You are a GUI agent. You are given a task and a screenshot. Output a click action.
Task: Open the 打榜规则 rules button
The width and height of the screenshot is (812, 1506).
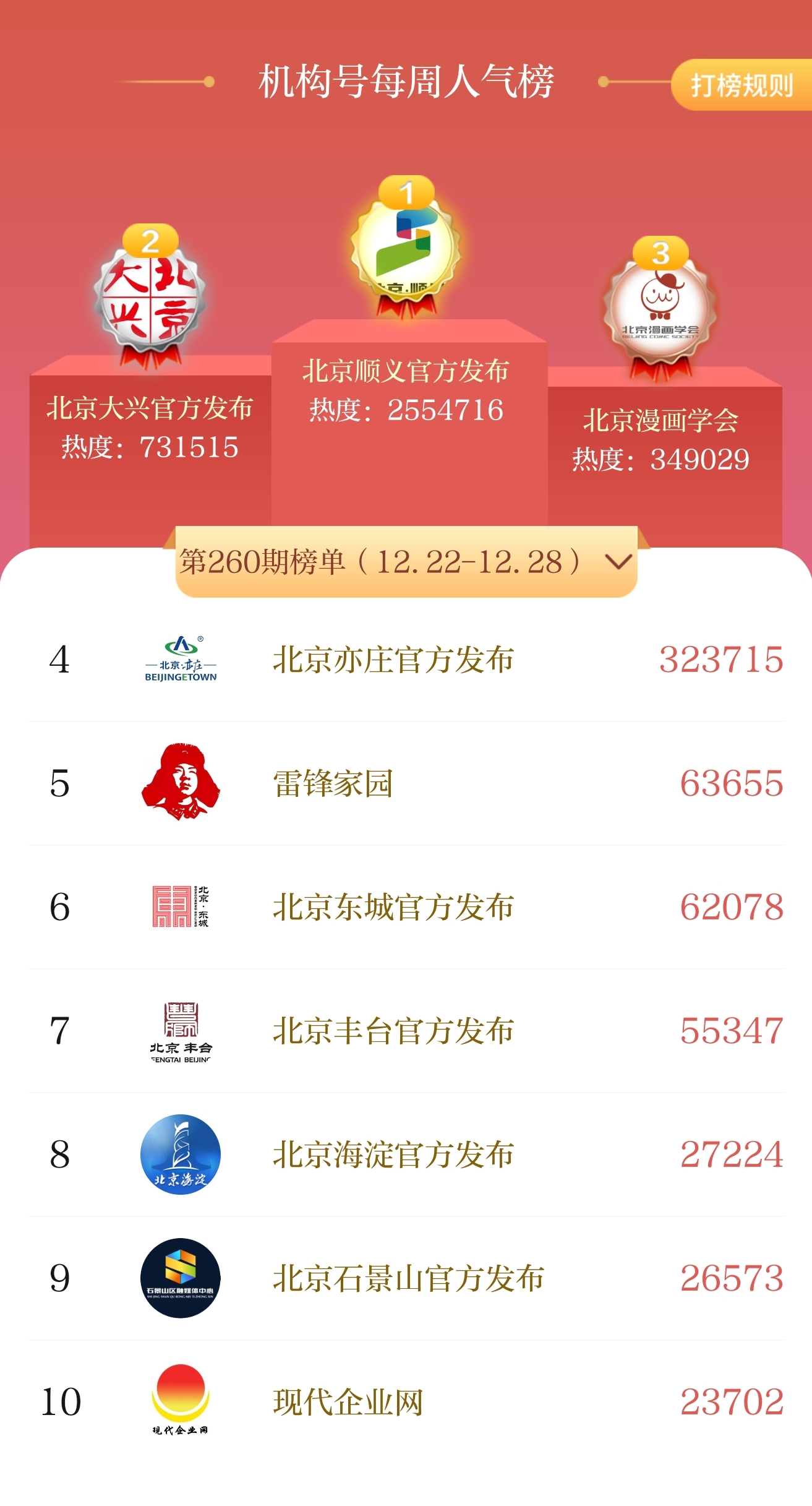pyautogui.click(x=741, y=85)
